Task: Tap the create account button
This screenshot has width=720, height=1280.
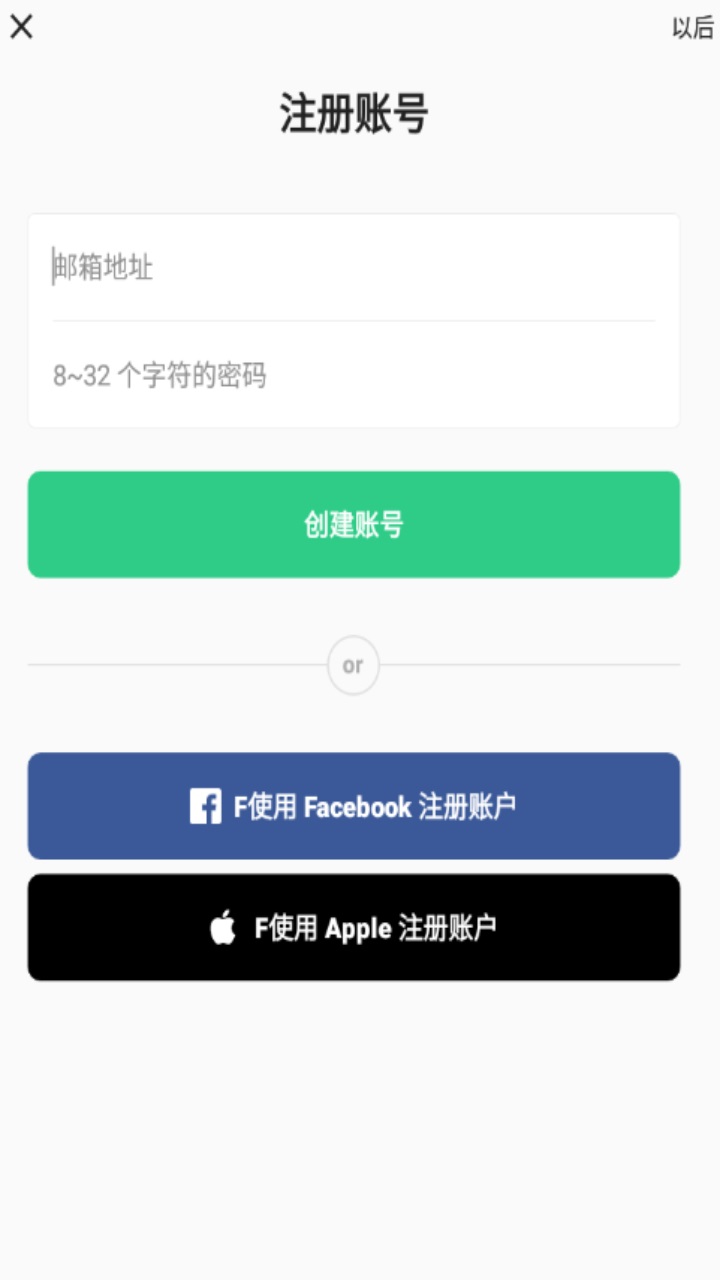Action: click(354, 524)
